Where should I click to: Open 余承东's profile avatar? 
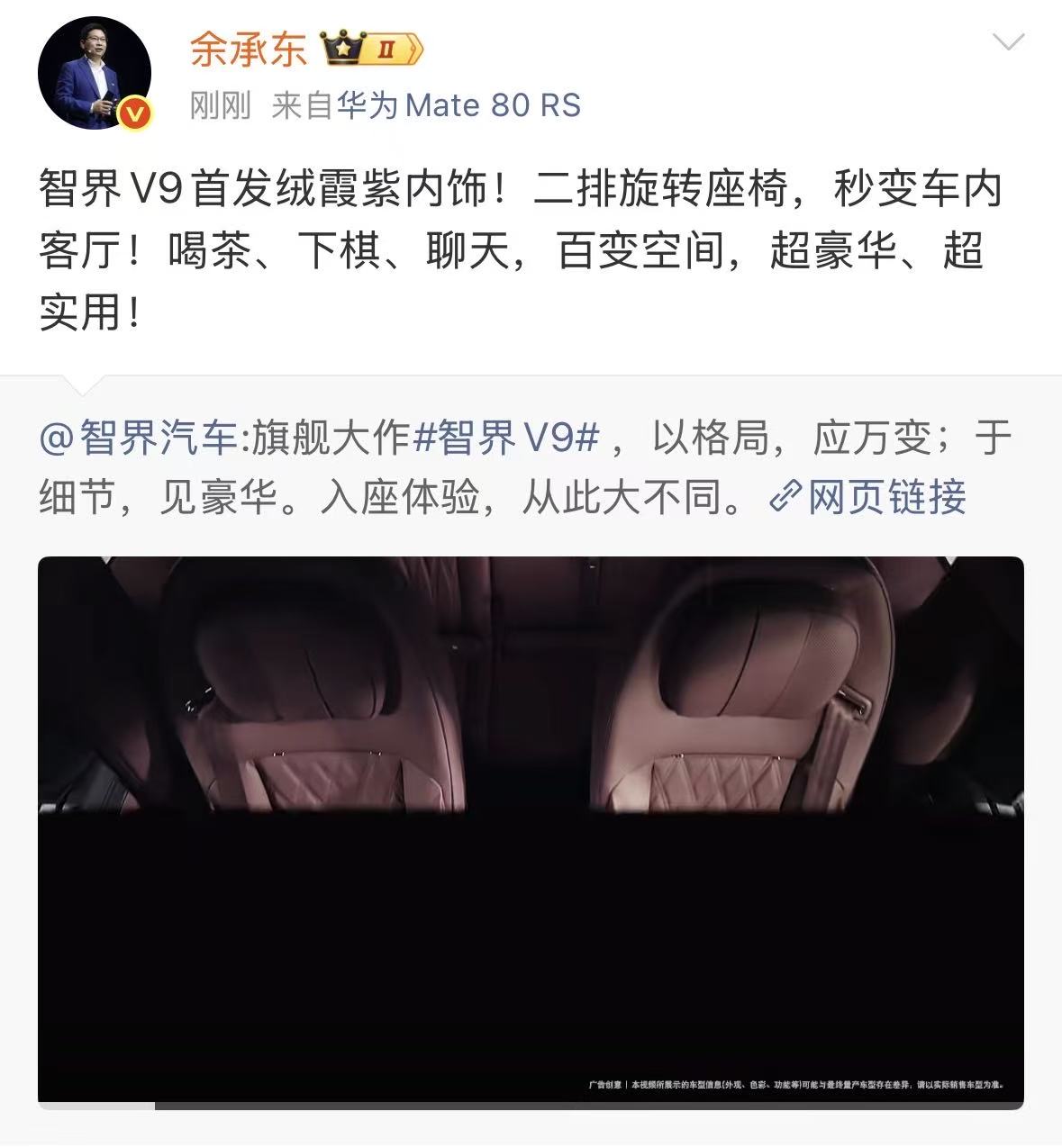[94, 74]
